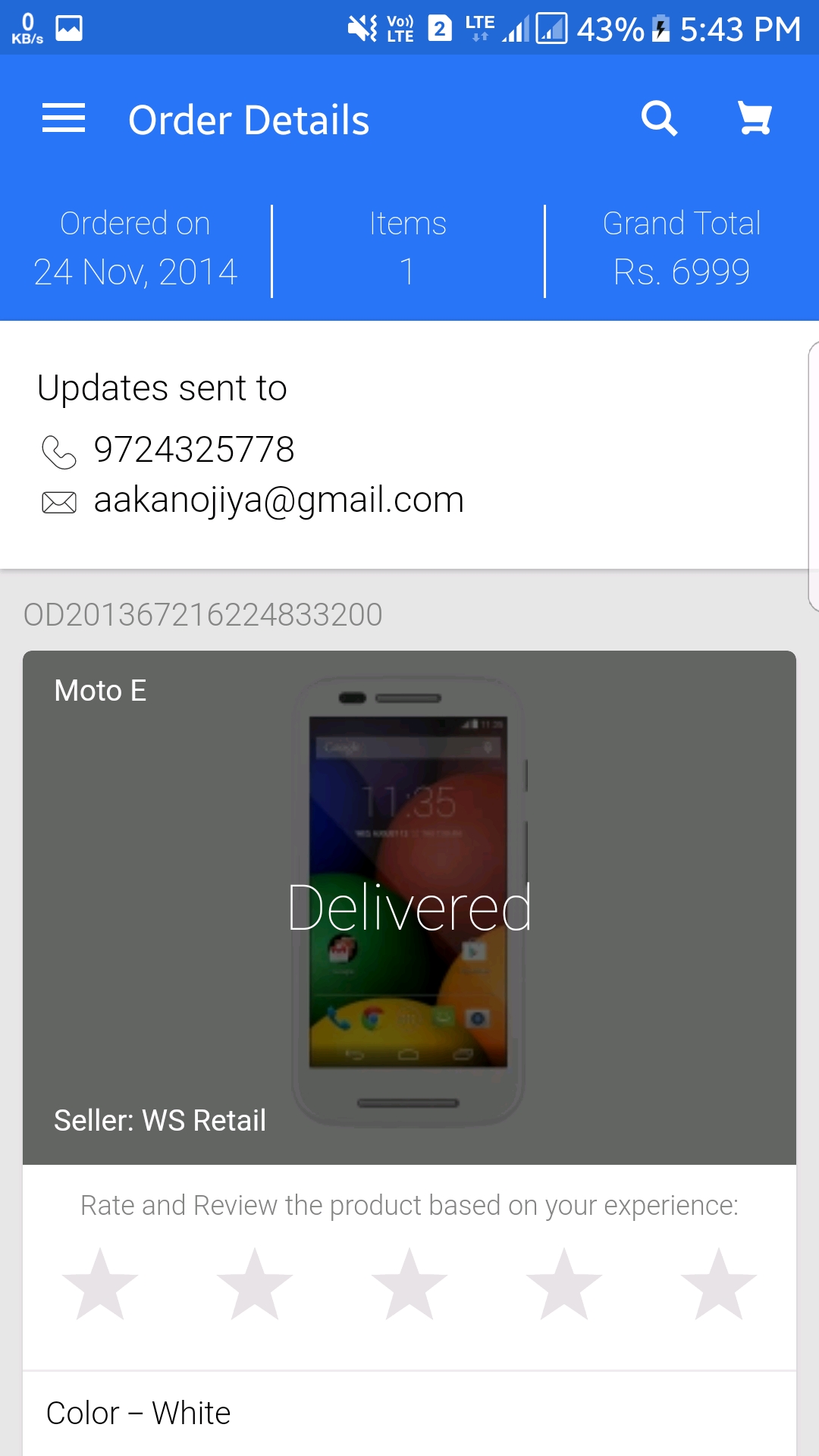Screen dimensions: 819x1456
Task: Rate the product five stars
Action: click(719, 1285)
